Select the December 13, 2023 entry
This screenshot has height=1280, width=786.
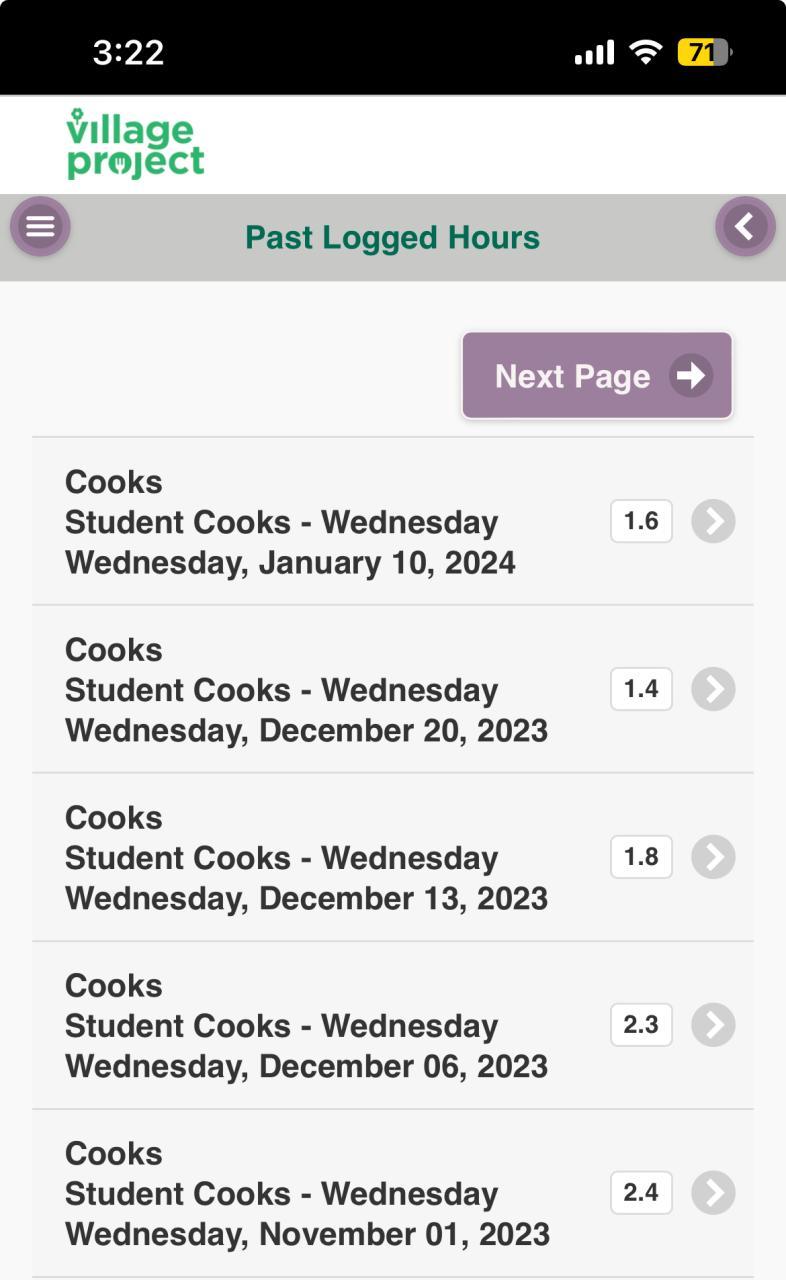click(392, 858)
